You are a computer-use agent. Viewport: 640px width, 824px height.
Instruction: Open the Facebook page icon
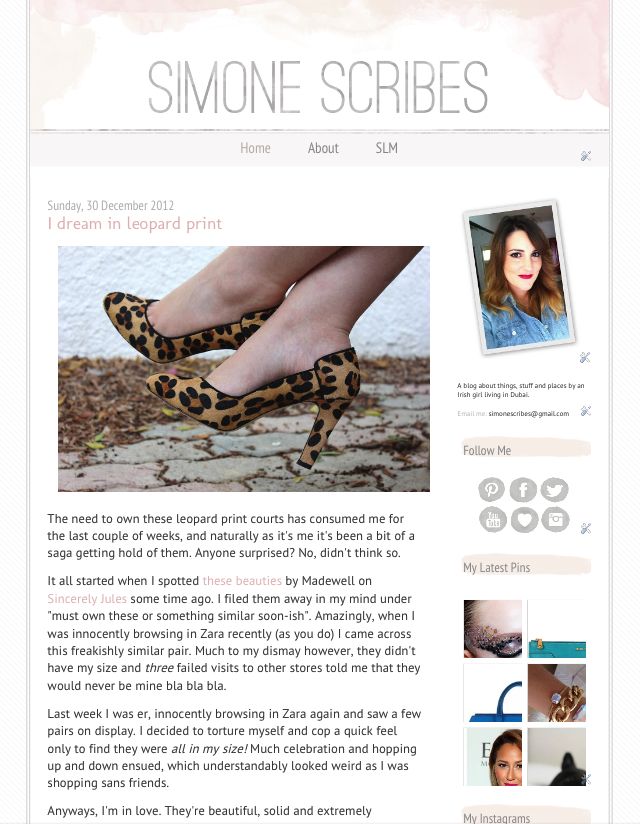coord(523,489)
